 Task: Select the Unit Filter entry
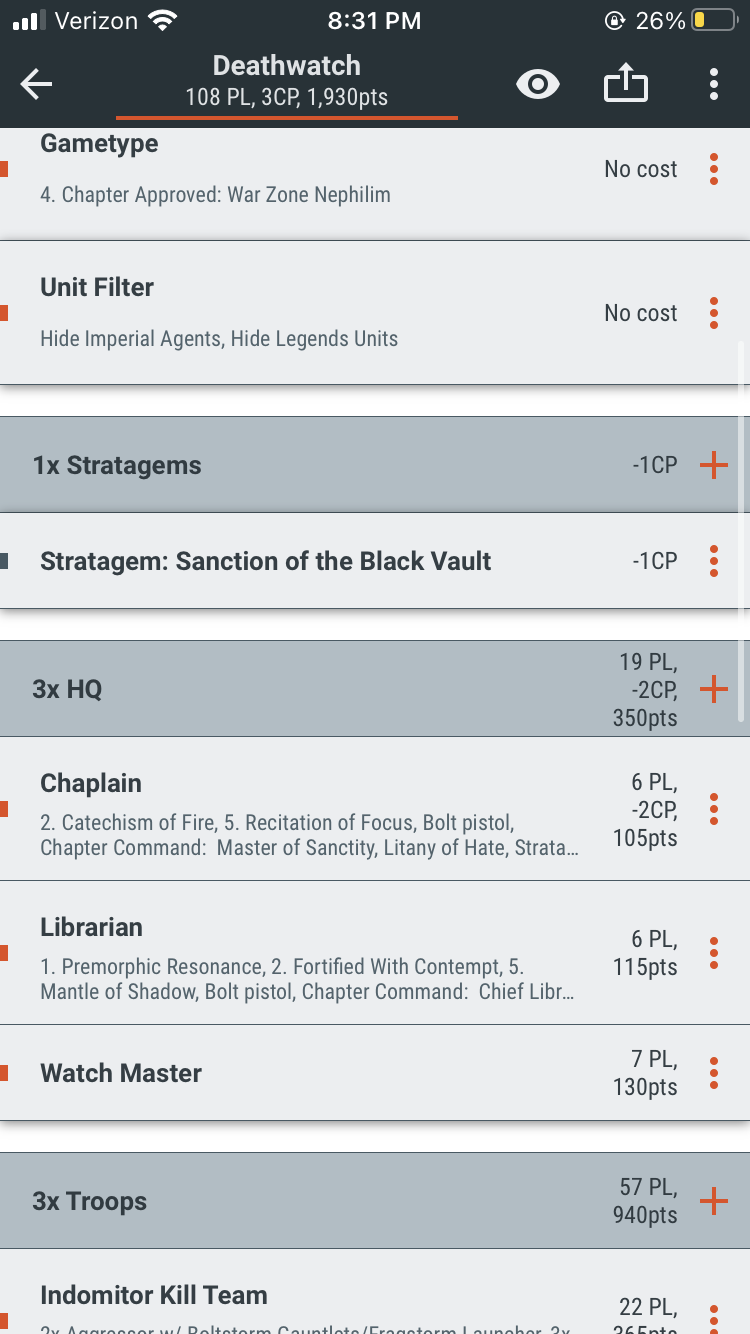(x=300, y=313)
